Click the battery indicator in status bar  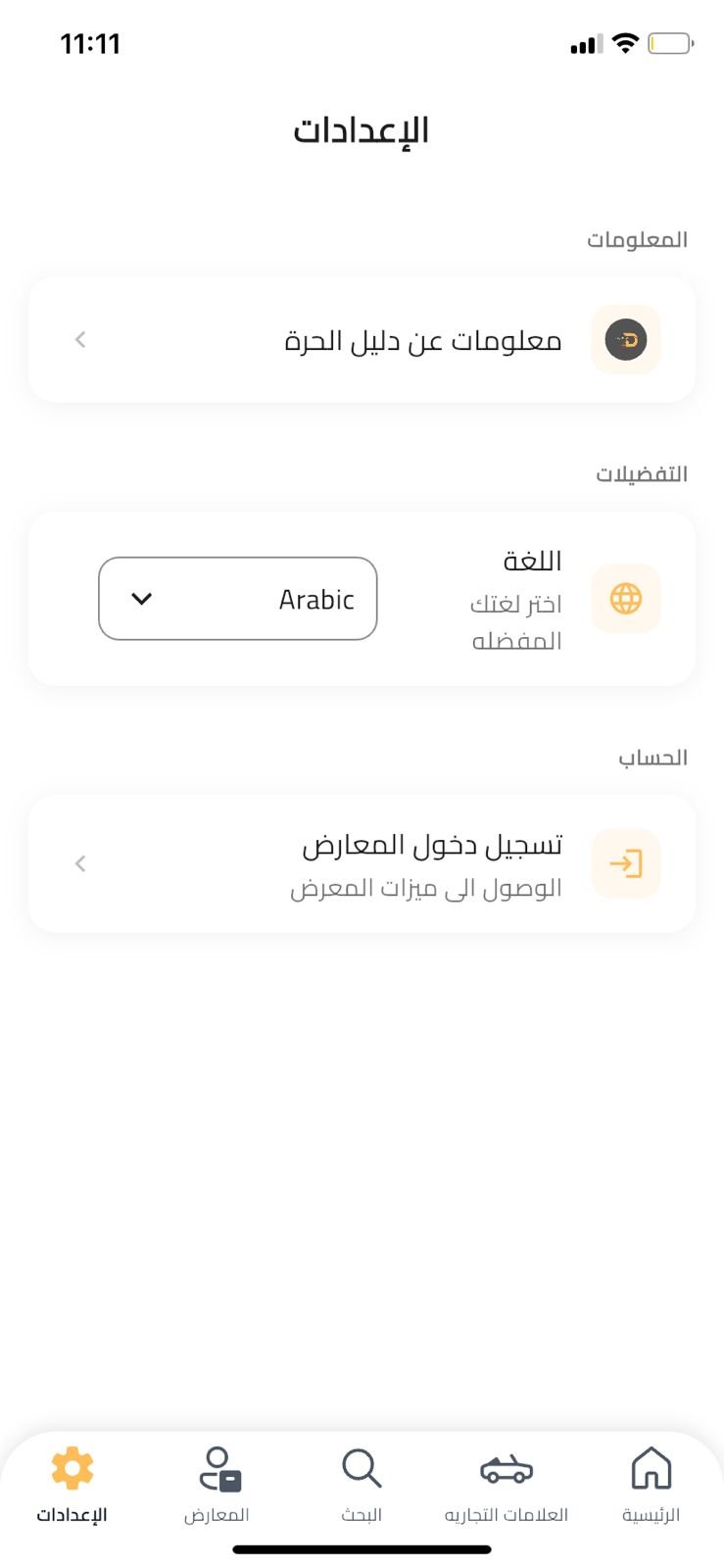pyautogui.click(x=670, y=42)
